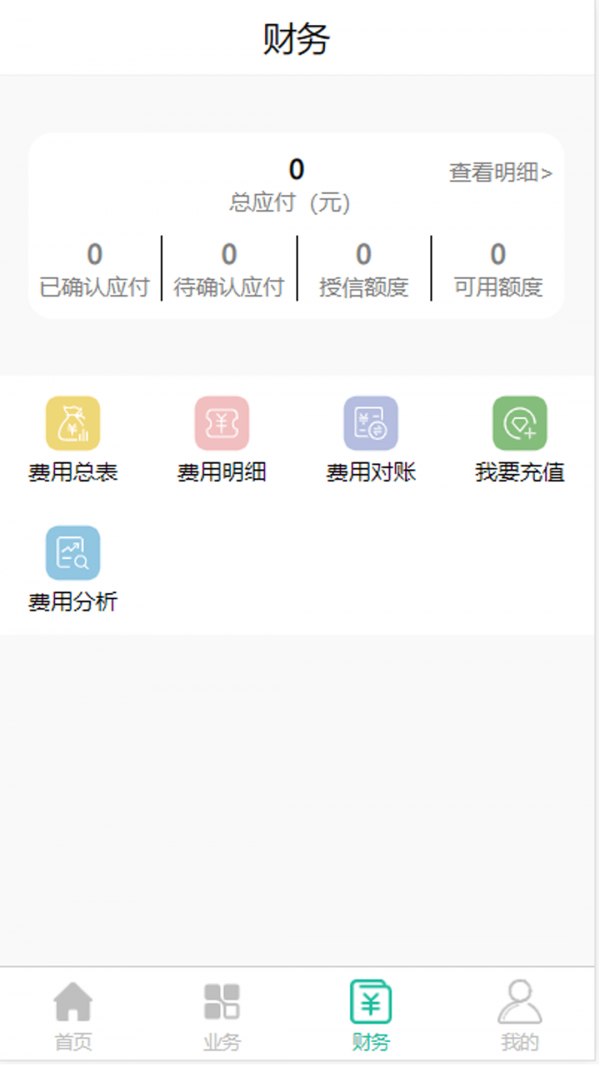The width and height of the screenshot is (600, 1067).
Task: Go to the 我的 profile tab
Action: [520, 1015]
